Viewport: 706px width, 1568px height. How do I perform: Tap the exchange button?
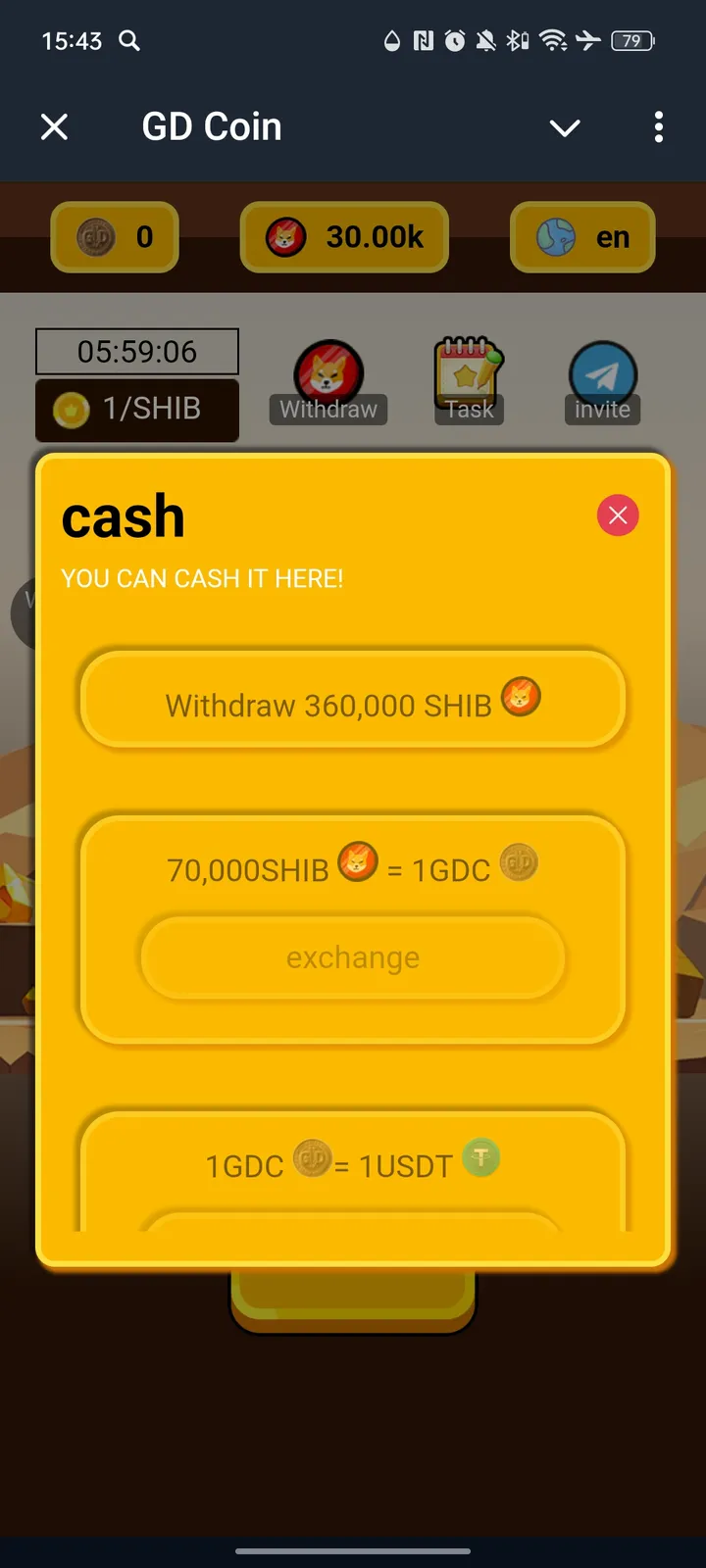coord(352,957)
